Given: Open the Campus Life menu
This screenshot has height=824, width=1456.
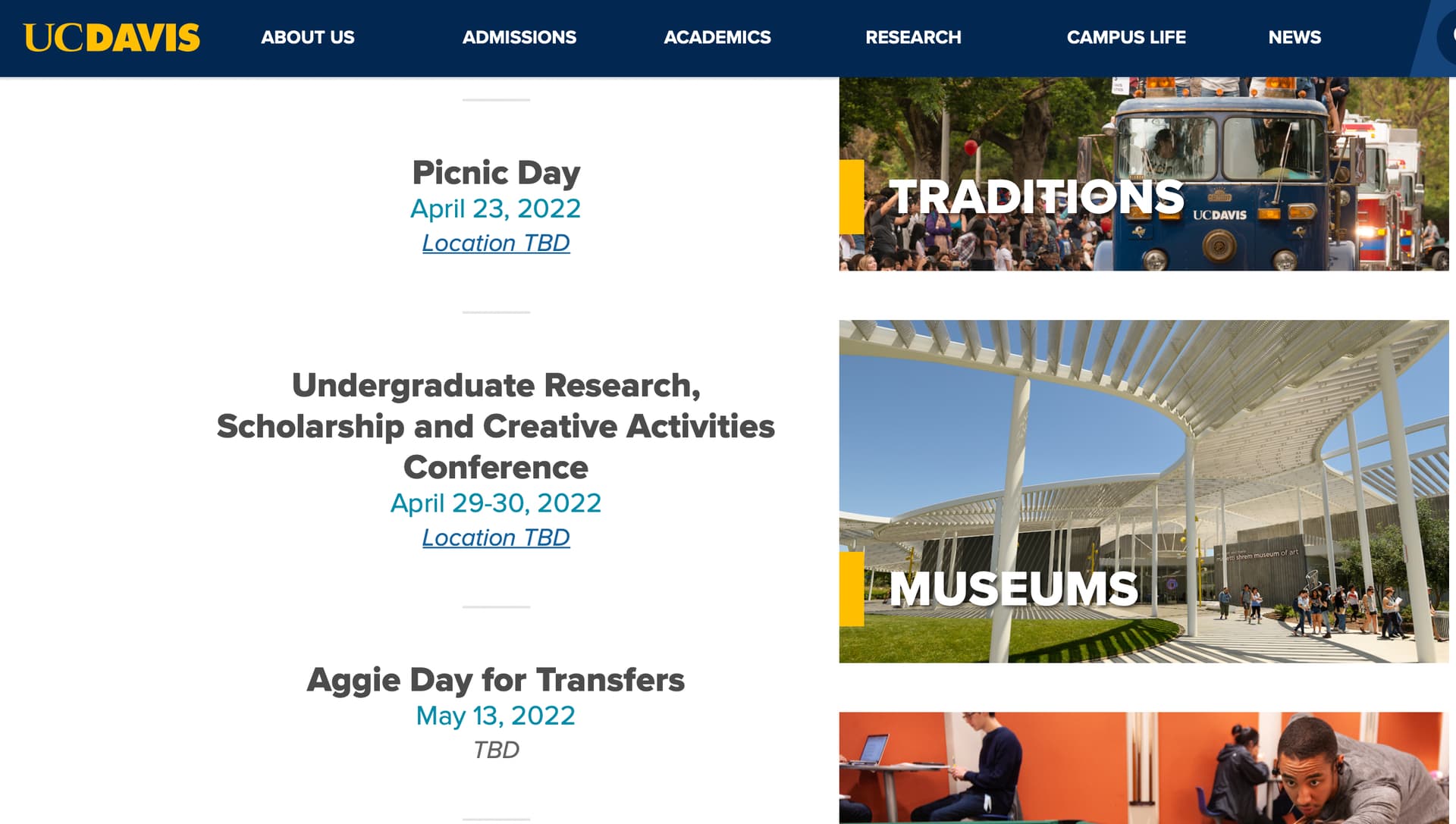Looking at the screenshot, I should tap(1125, 37).
